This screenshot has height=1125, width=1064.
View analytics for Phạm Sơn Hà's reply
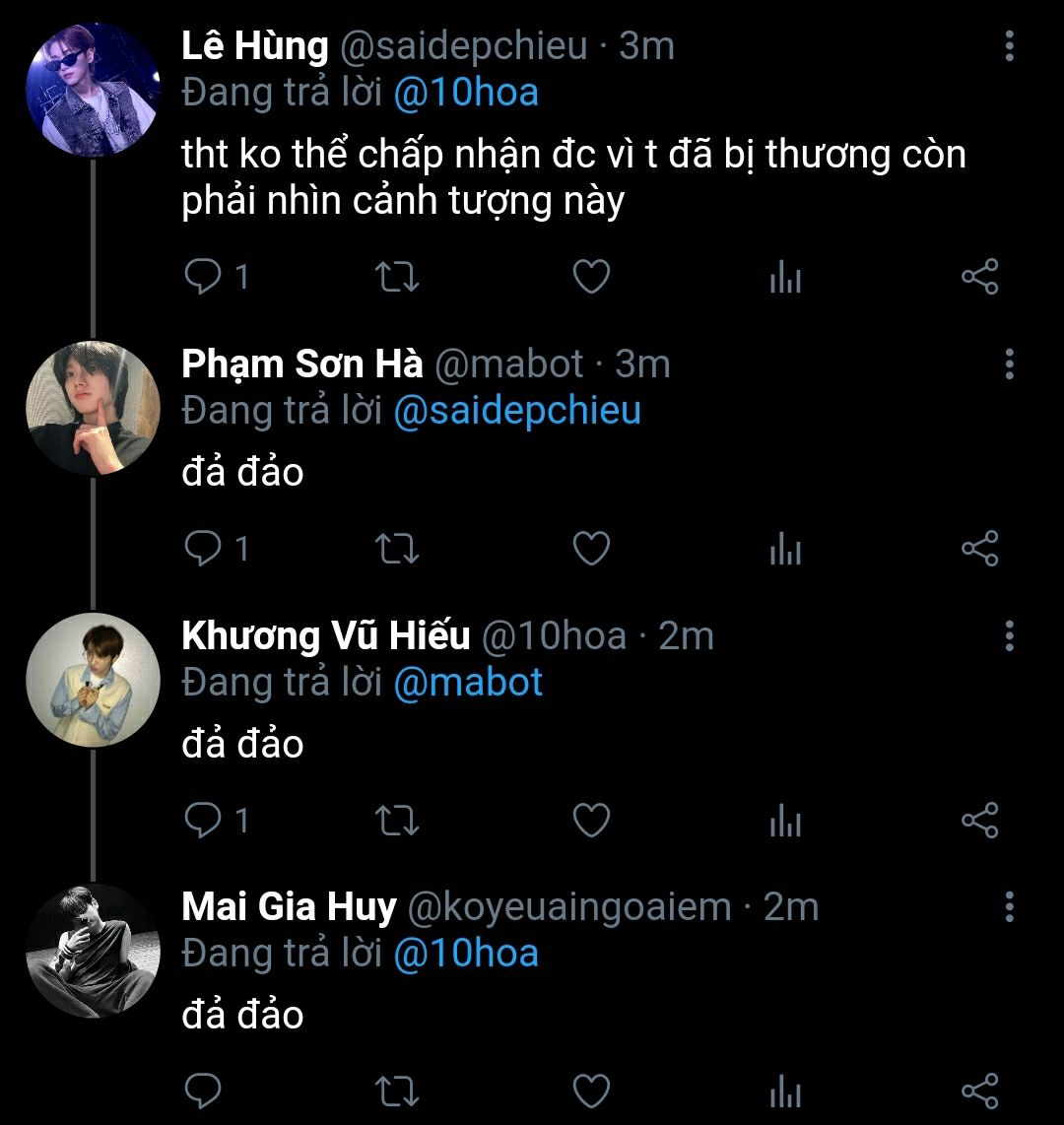click(x=785, y=549)
